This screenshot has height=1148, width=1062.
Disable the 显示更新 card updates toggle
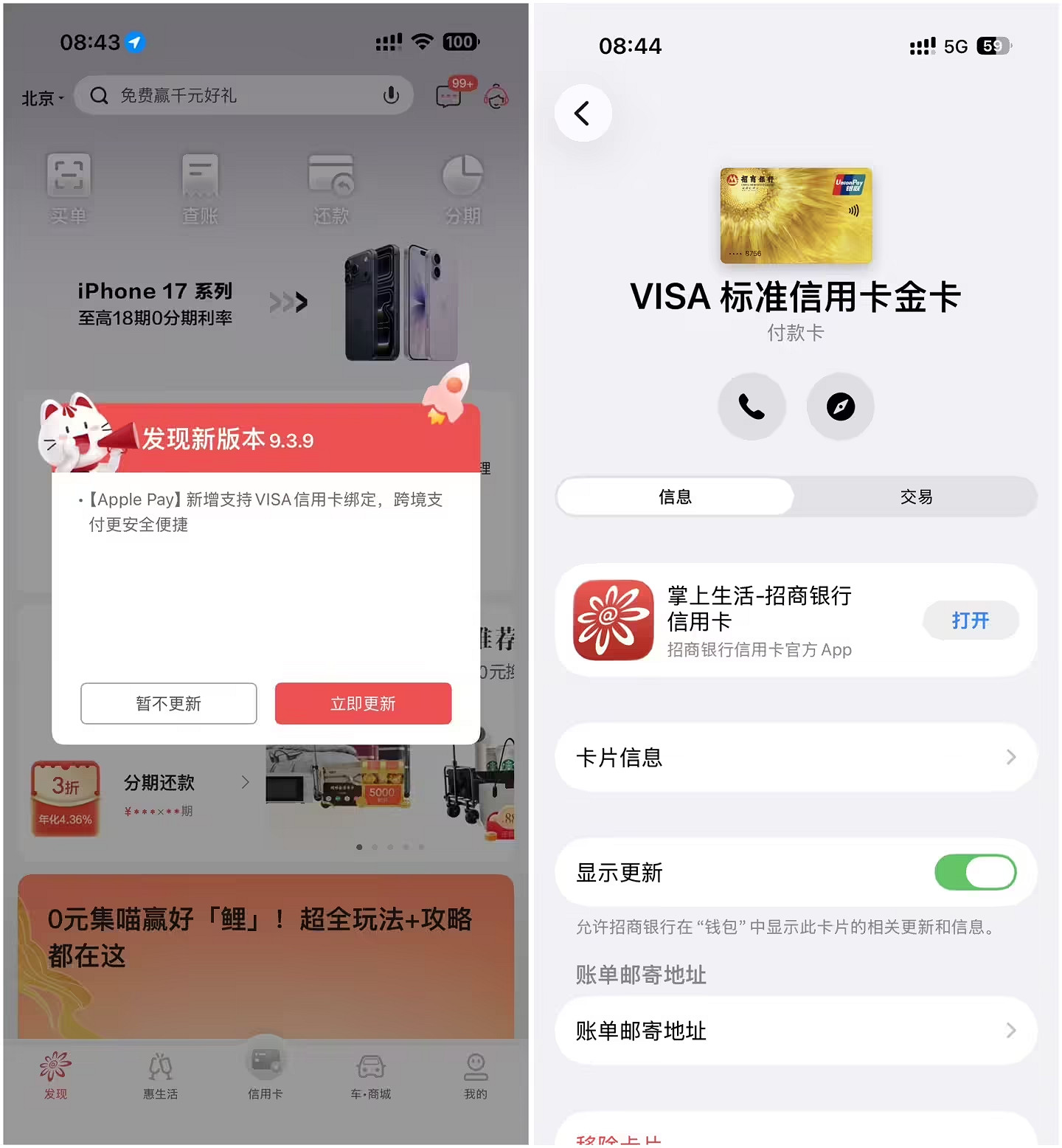click(975, 872)
